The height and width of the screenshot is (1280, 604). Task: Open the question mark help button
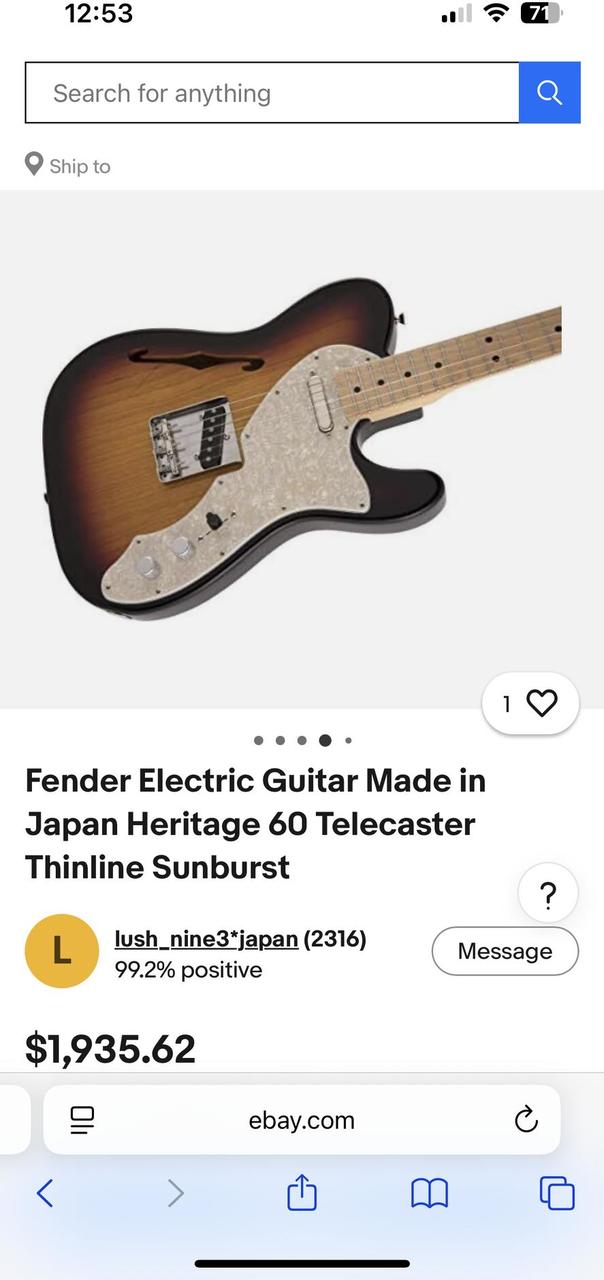tap(547, 894)
